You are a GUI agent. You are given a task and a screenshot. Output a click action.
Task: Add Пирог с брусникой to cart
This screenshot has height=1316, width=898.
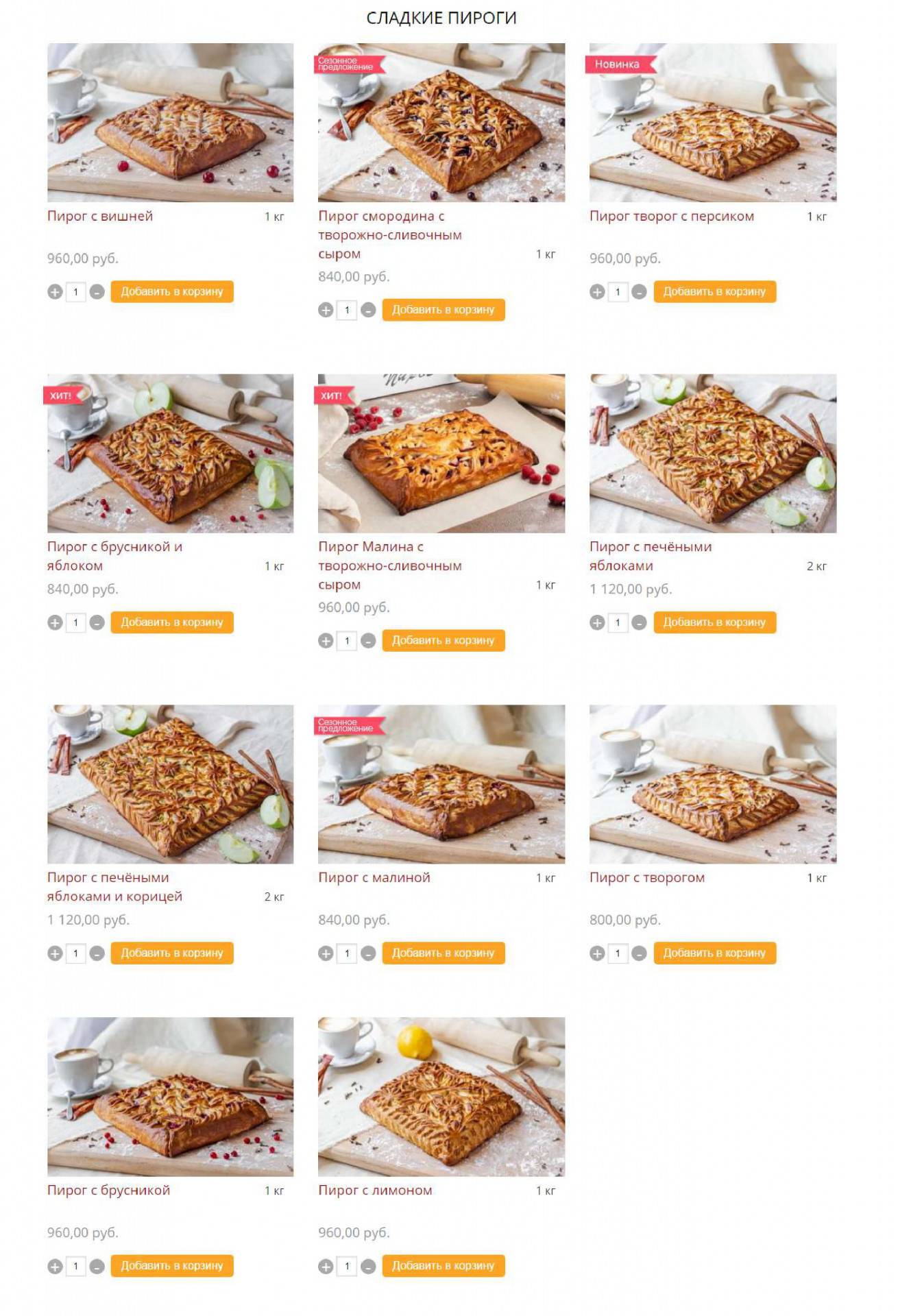tap(172, 1266)
